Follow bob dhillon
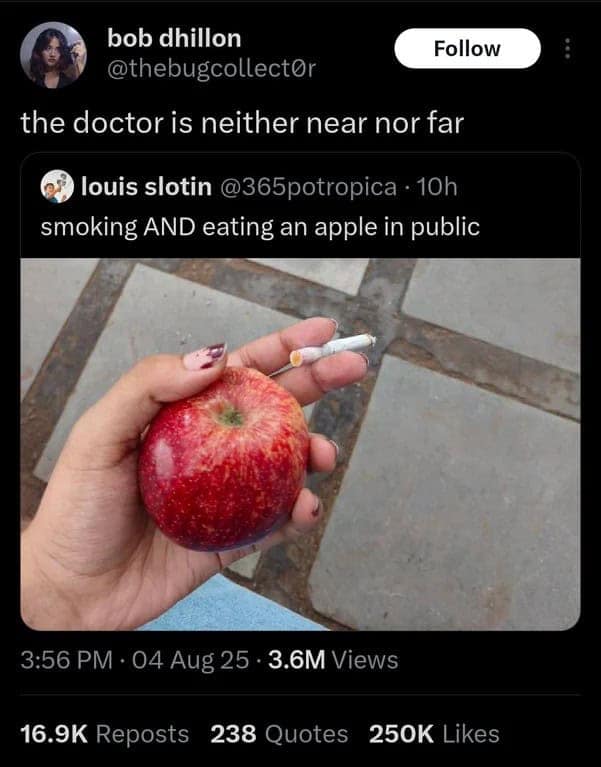The height and width of the screenshot is (767, 601). (467, 48)
